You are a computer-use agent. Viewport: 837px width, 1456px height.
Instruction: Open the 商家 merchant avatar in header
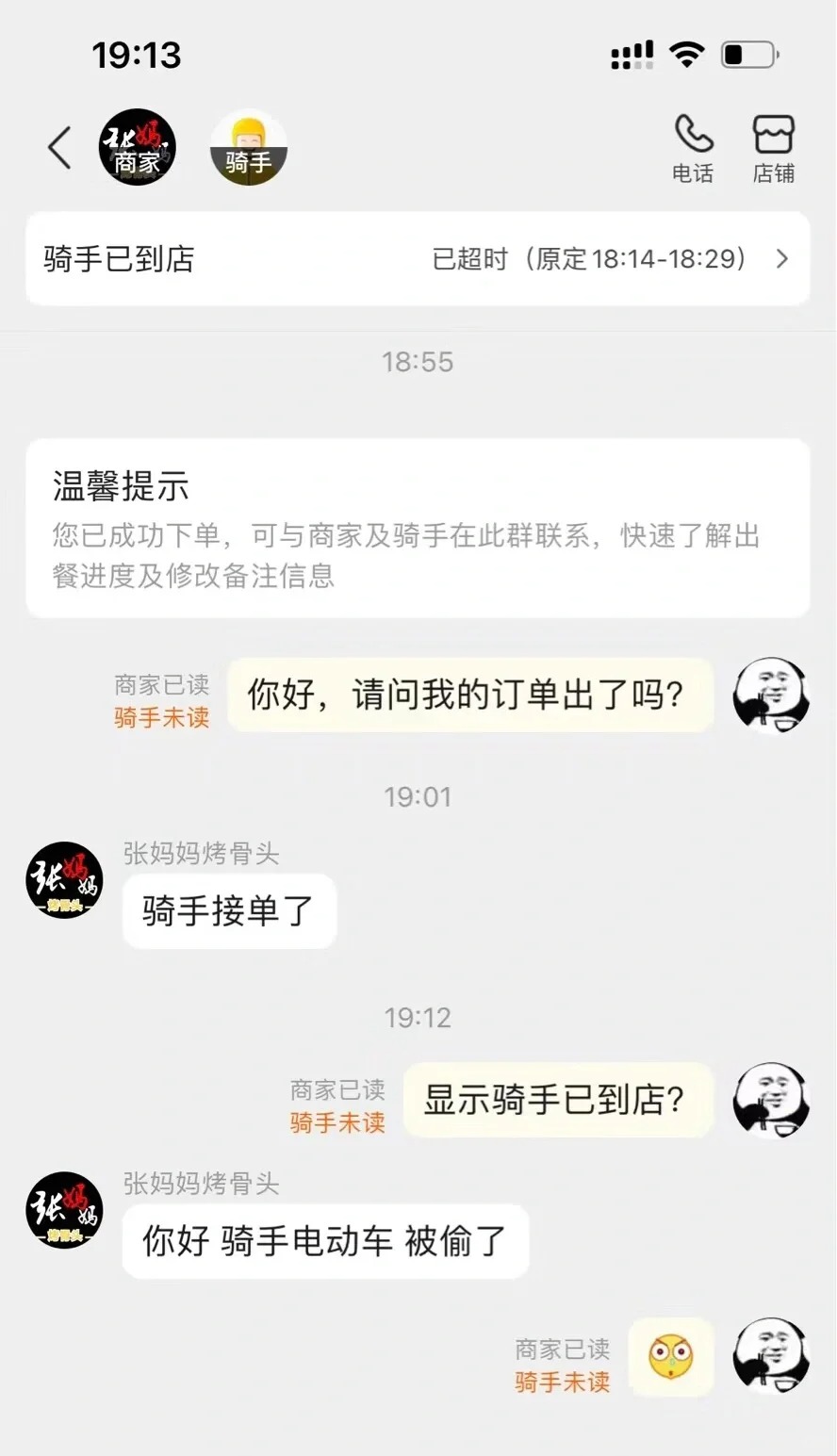[x=138, y=147]
